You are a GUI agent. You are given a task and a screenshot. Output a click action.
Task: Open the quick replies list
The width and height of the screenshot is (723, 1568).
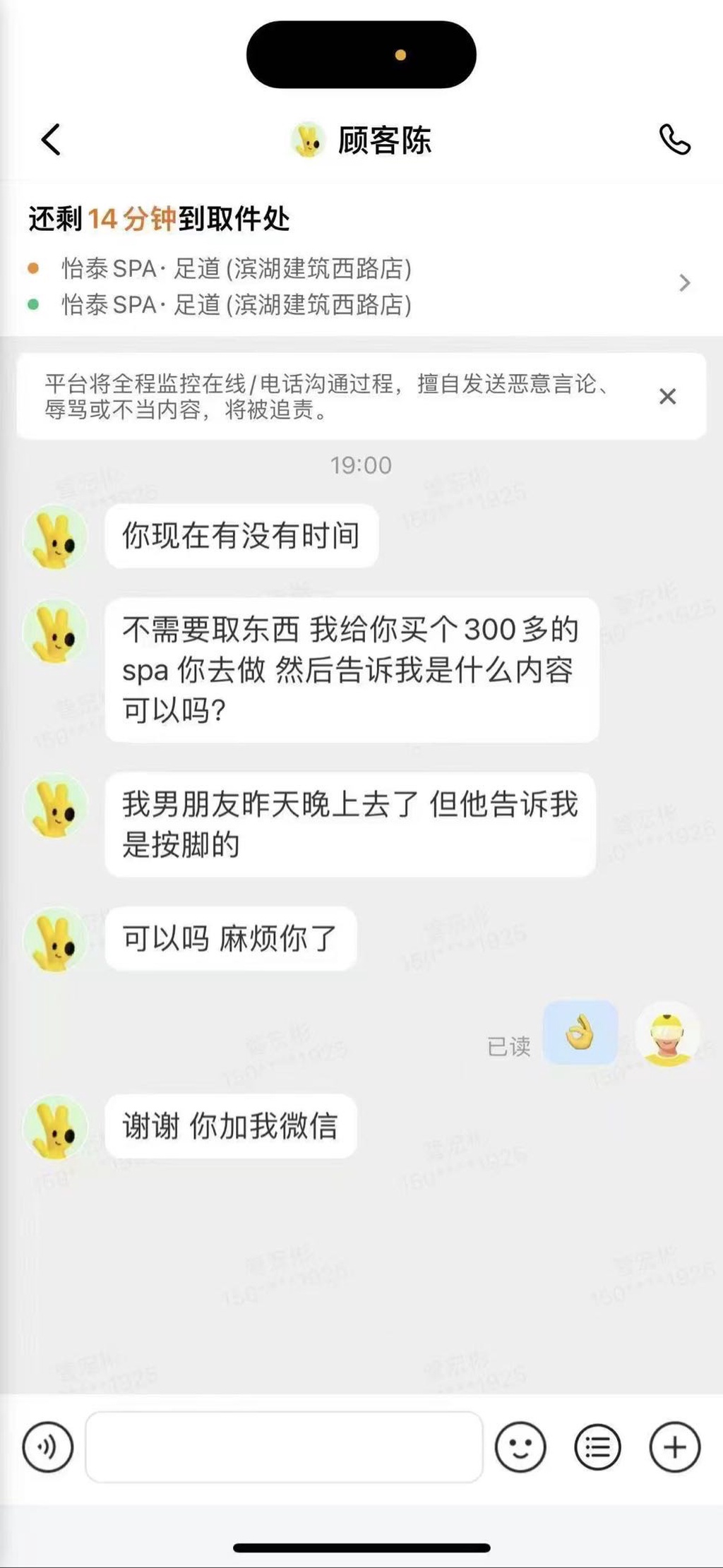(x=597, y=1447)
